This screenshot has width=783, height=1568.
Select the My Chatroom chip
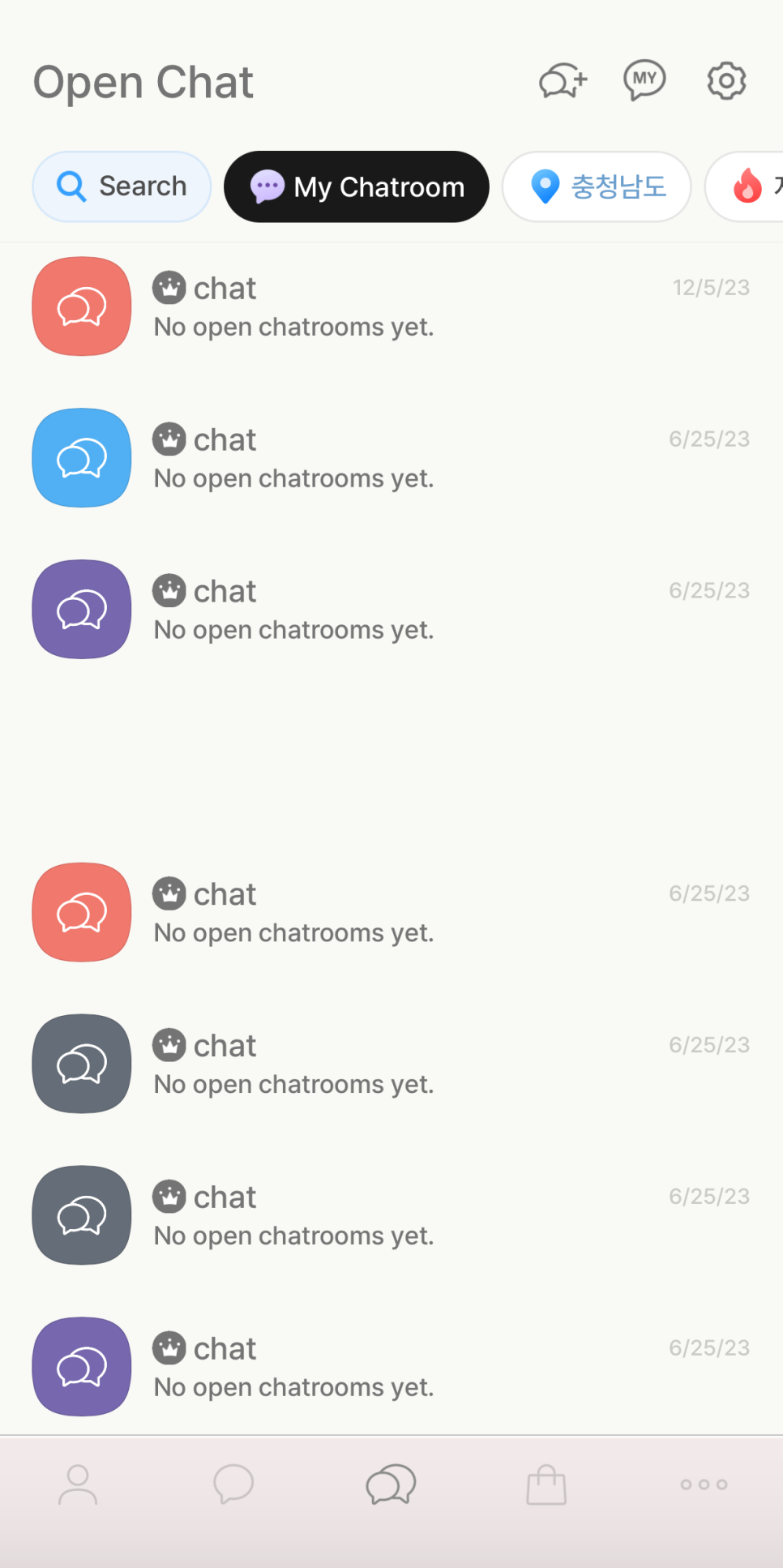[357, 186]
